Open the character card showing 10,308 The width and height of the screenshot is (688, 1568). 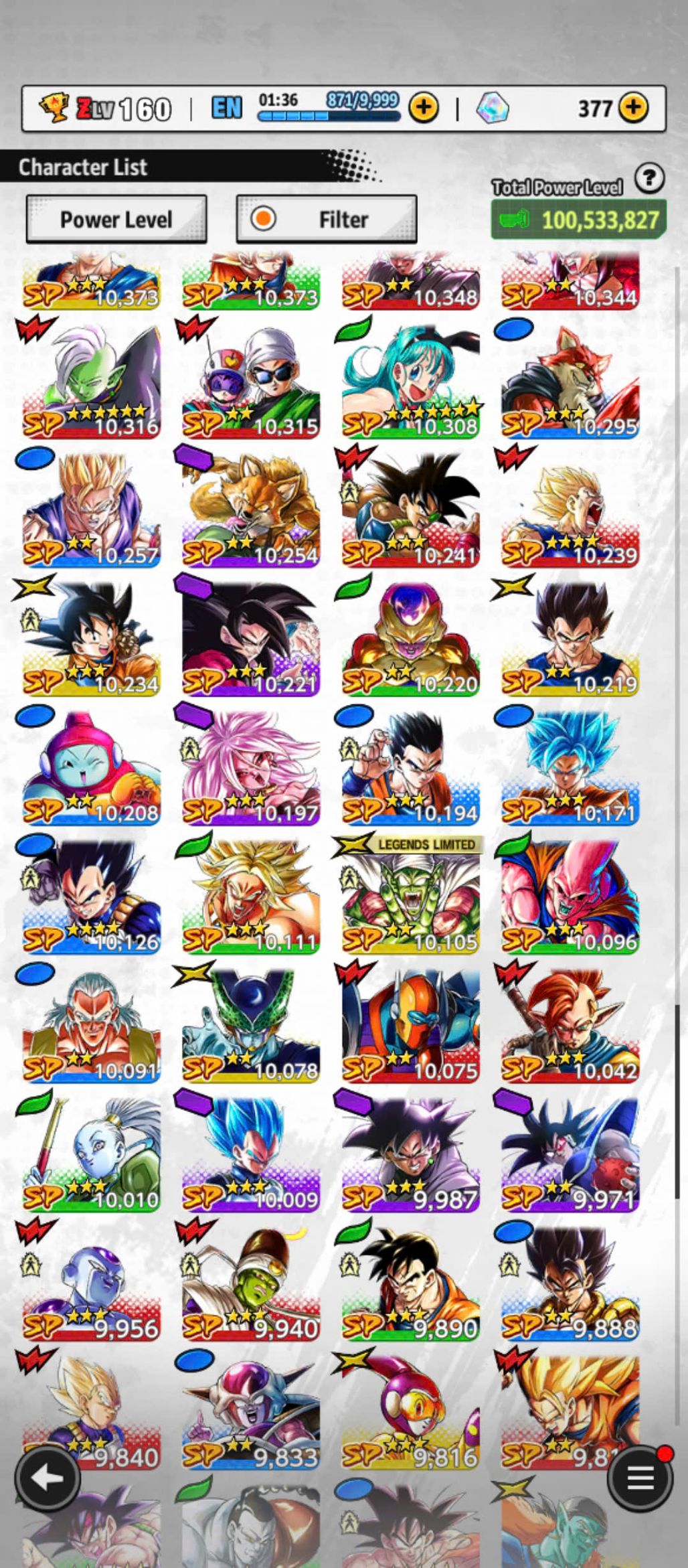(x=411, y=382)
